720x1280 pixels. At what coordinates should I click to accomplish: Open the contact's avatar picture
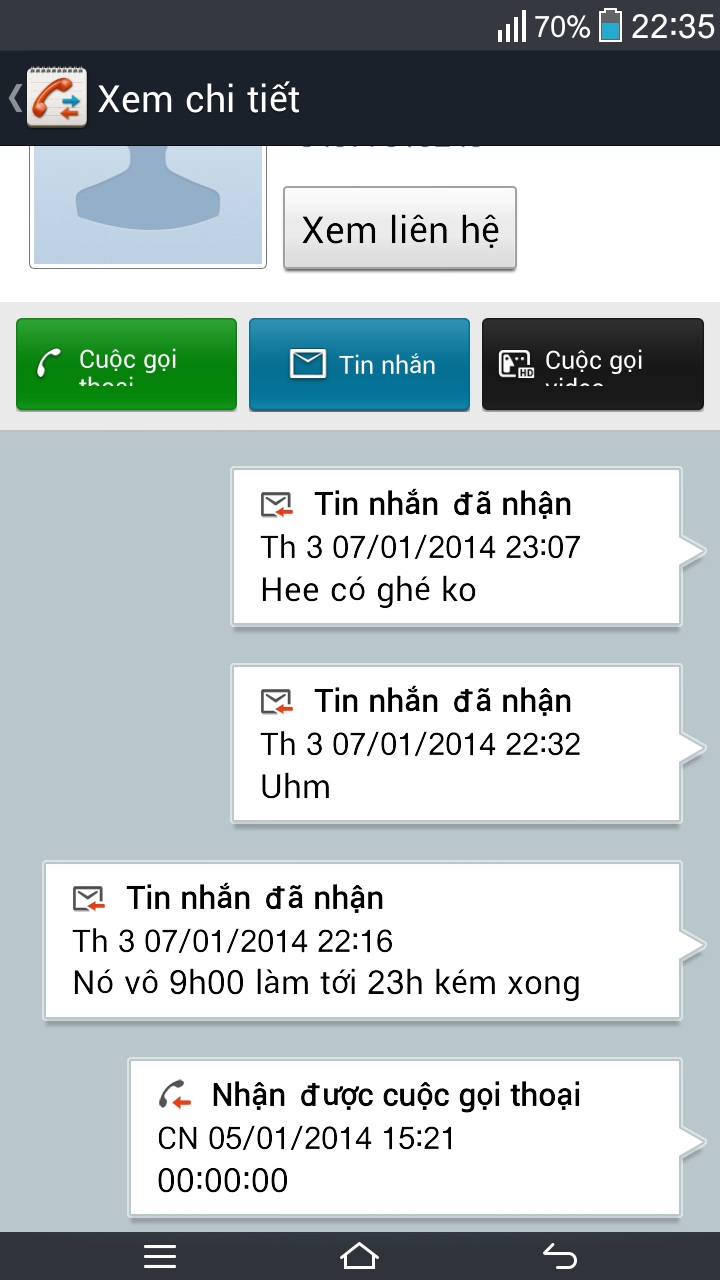point(148,207)
